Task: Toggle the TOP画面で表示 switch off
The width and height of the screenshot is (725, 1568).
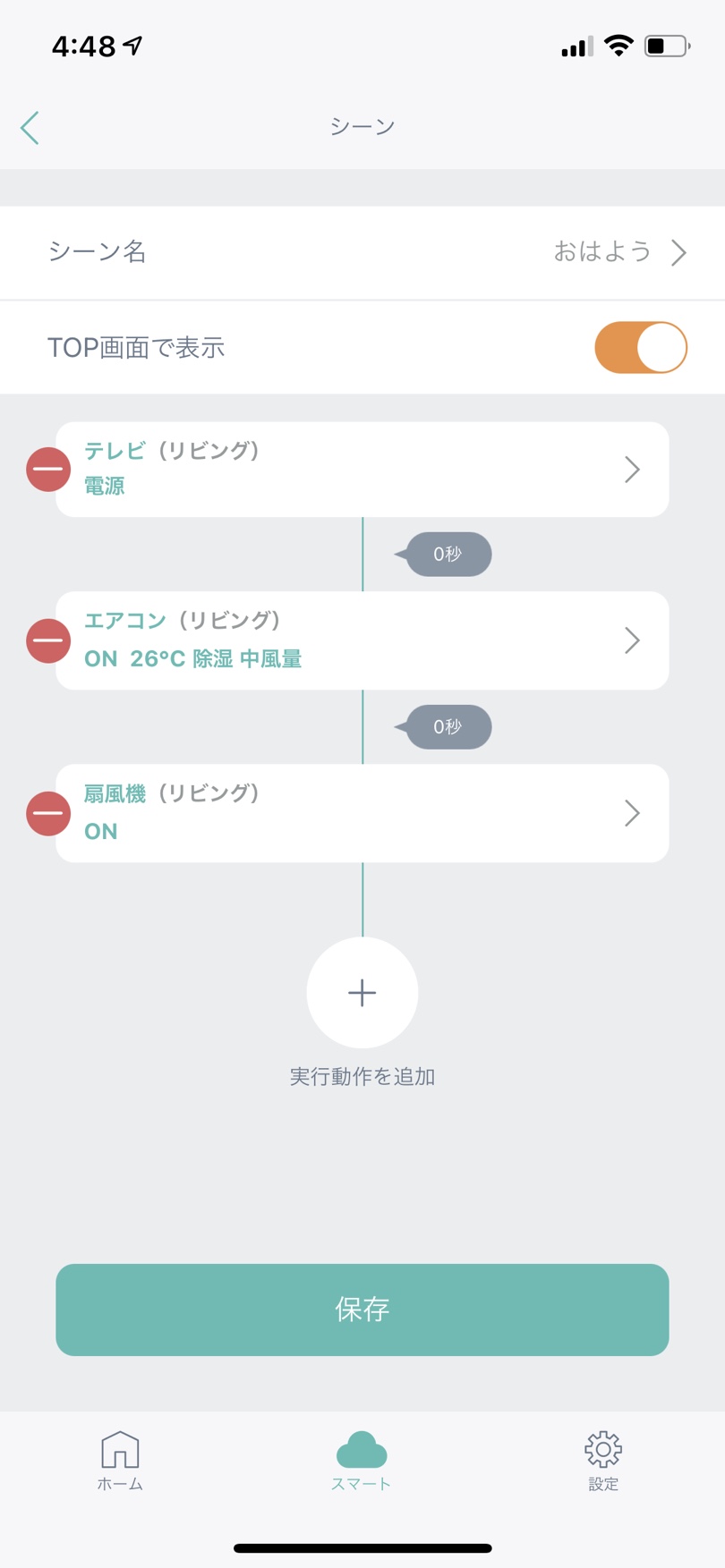Action: (x=640, y=348)
